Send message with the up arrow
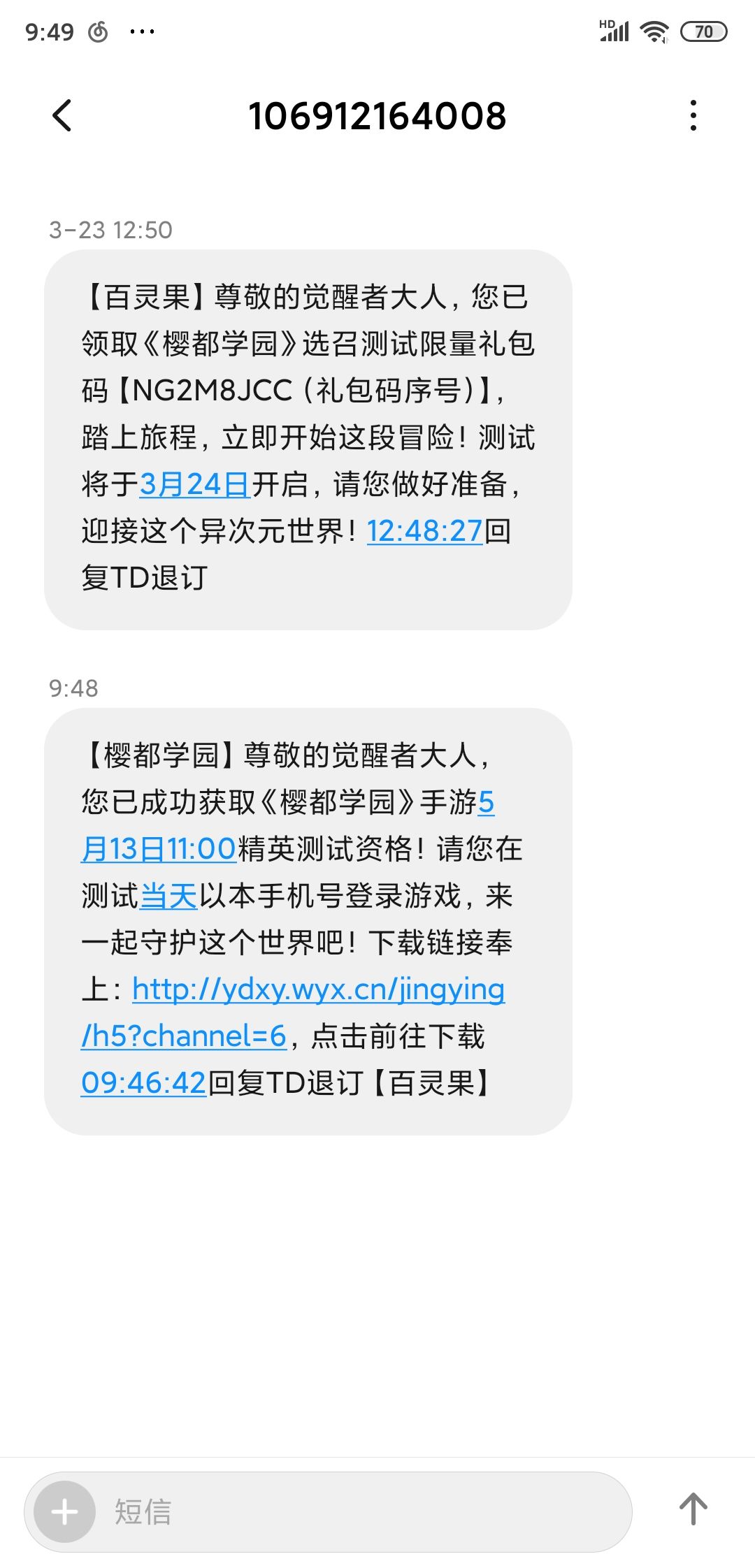Screen dimensions: 755x1568 (693, 1509)
